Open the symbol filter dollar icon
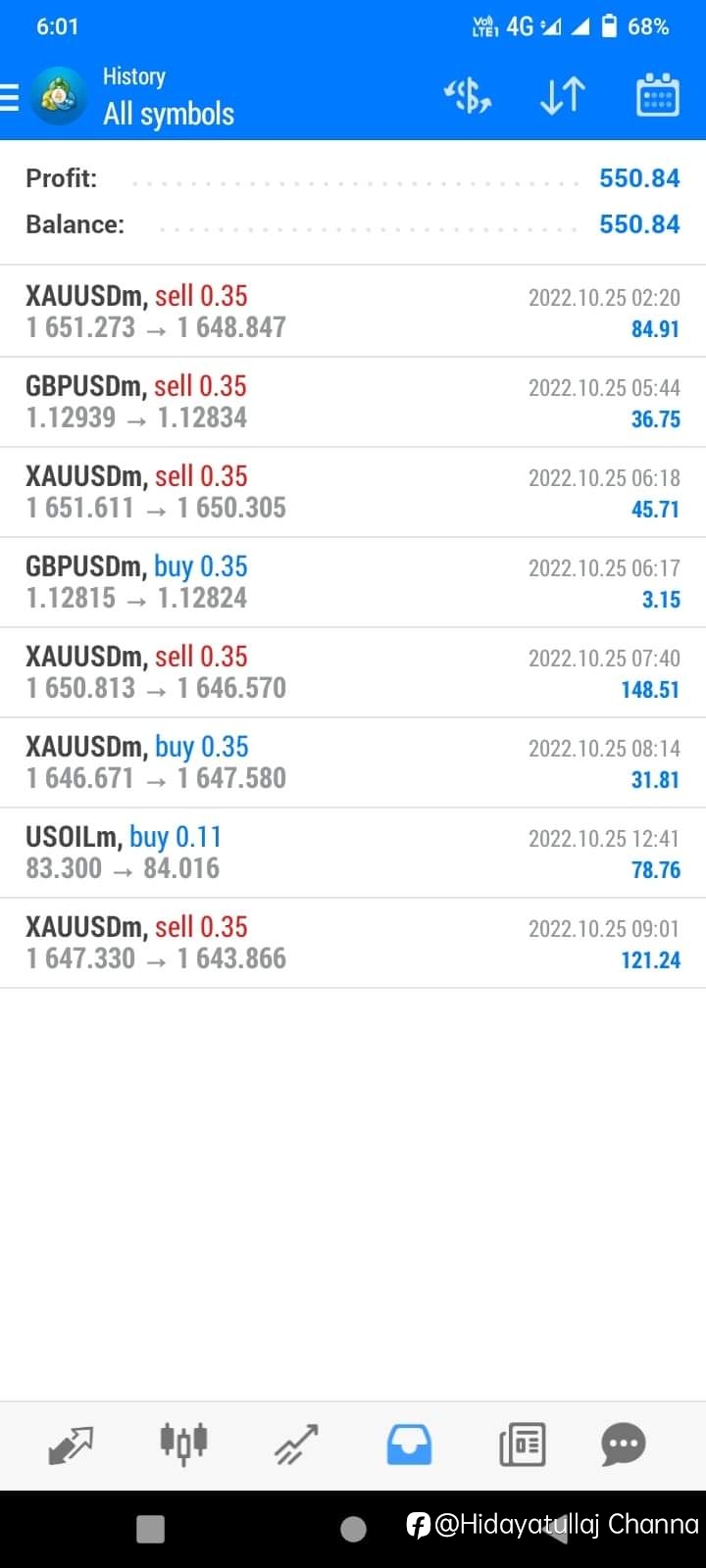706x1568 pixels. [x=468, y=96]
